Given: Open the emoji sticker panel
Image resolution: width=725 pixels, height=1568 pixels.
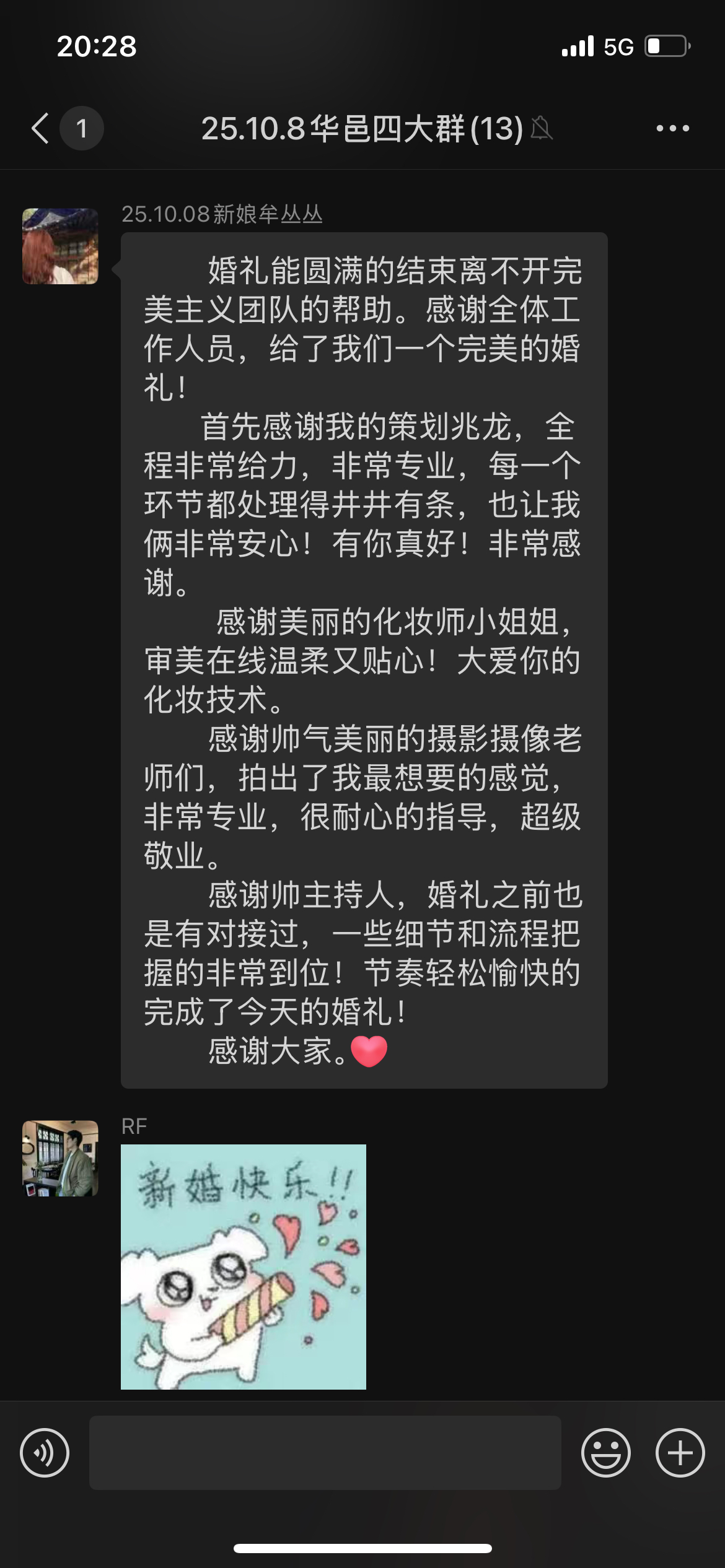Looking at the screenshot, I should point(605,1452).
